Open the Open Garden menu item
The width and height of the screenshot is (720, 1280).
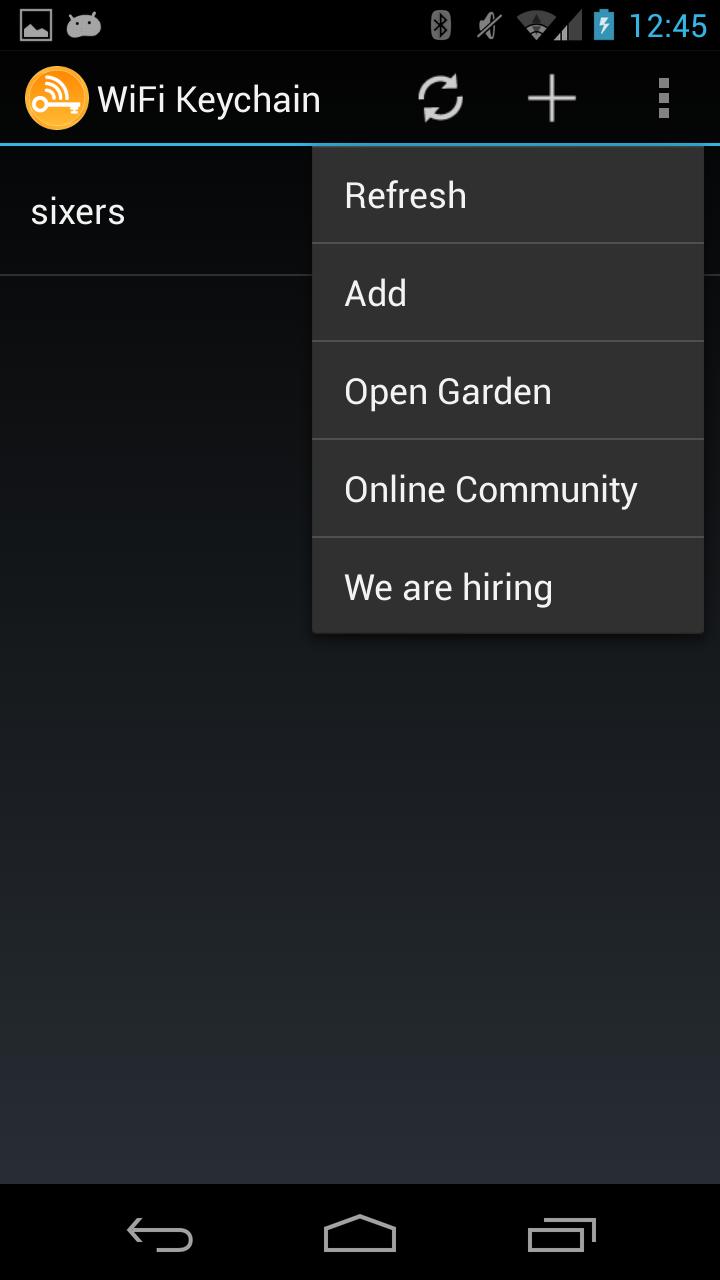tap(507, 391)
